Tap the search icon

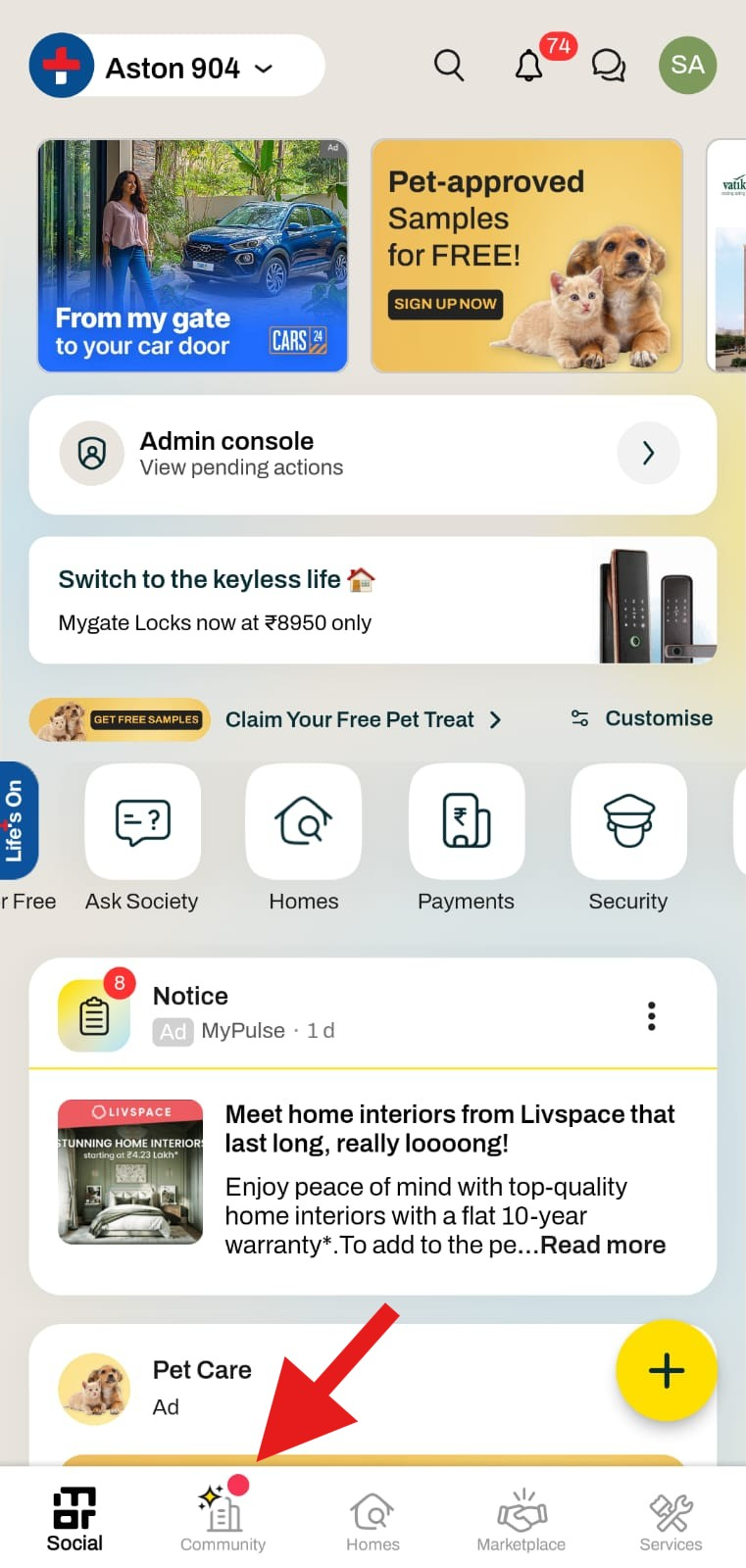pos(449,66)
